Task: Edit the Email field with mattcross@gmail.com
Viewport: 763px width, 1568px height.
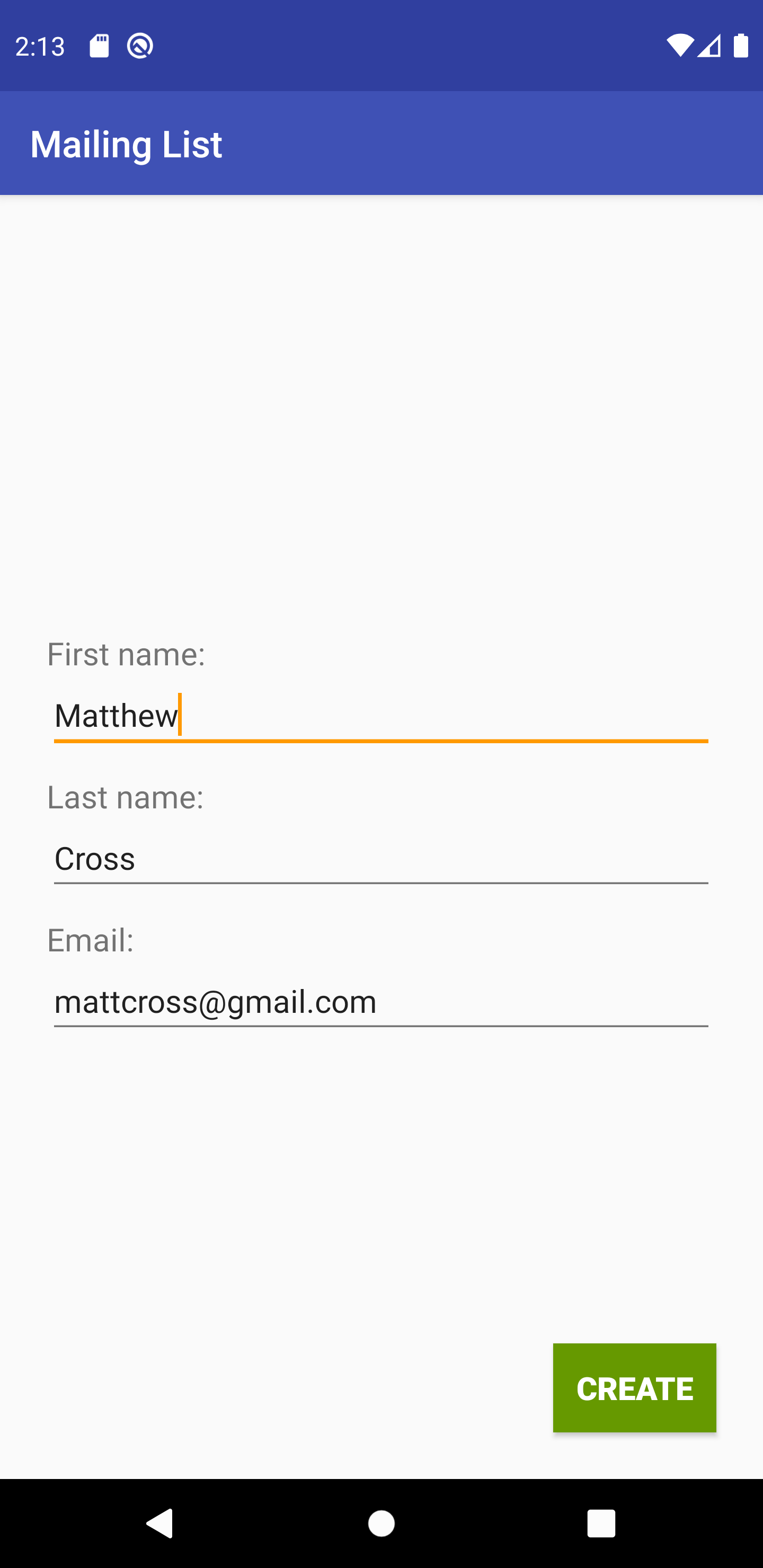Action: pos(380,1001)
